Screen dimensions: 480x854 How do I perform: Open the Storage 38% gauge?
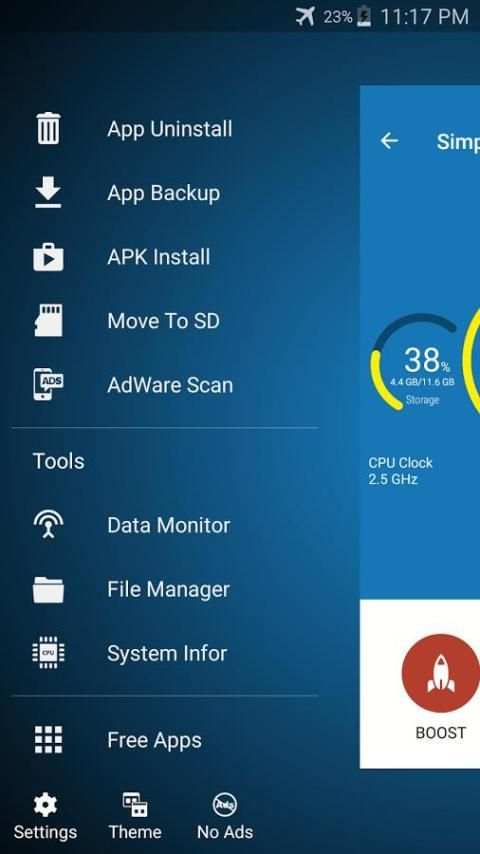point(416,362)
